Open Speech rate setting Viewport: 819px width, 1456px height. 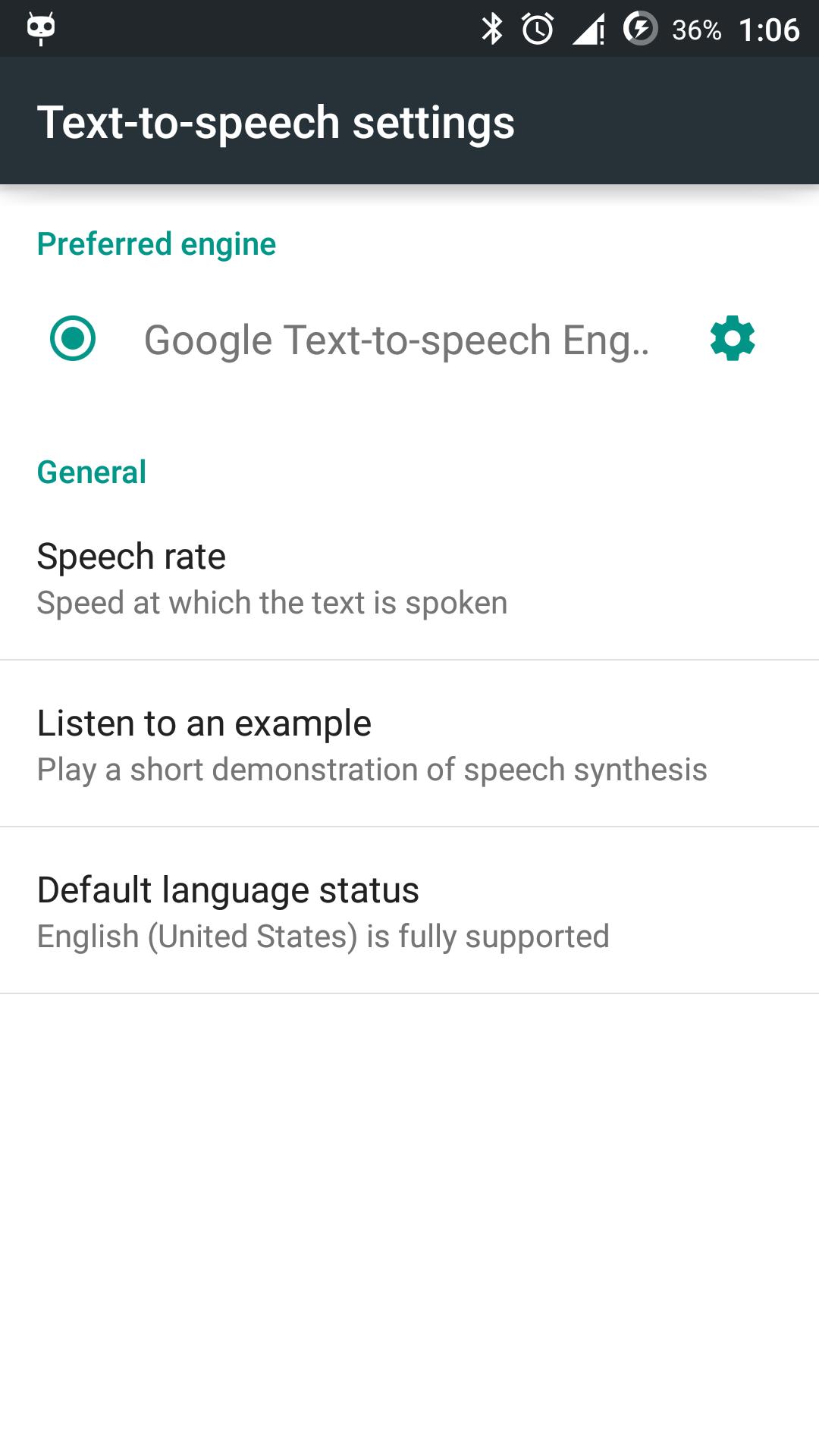coord(409,578)
